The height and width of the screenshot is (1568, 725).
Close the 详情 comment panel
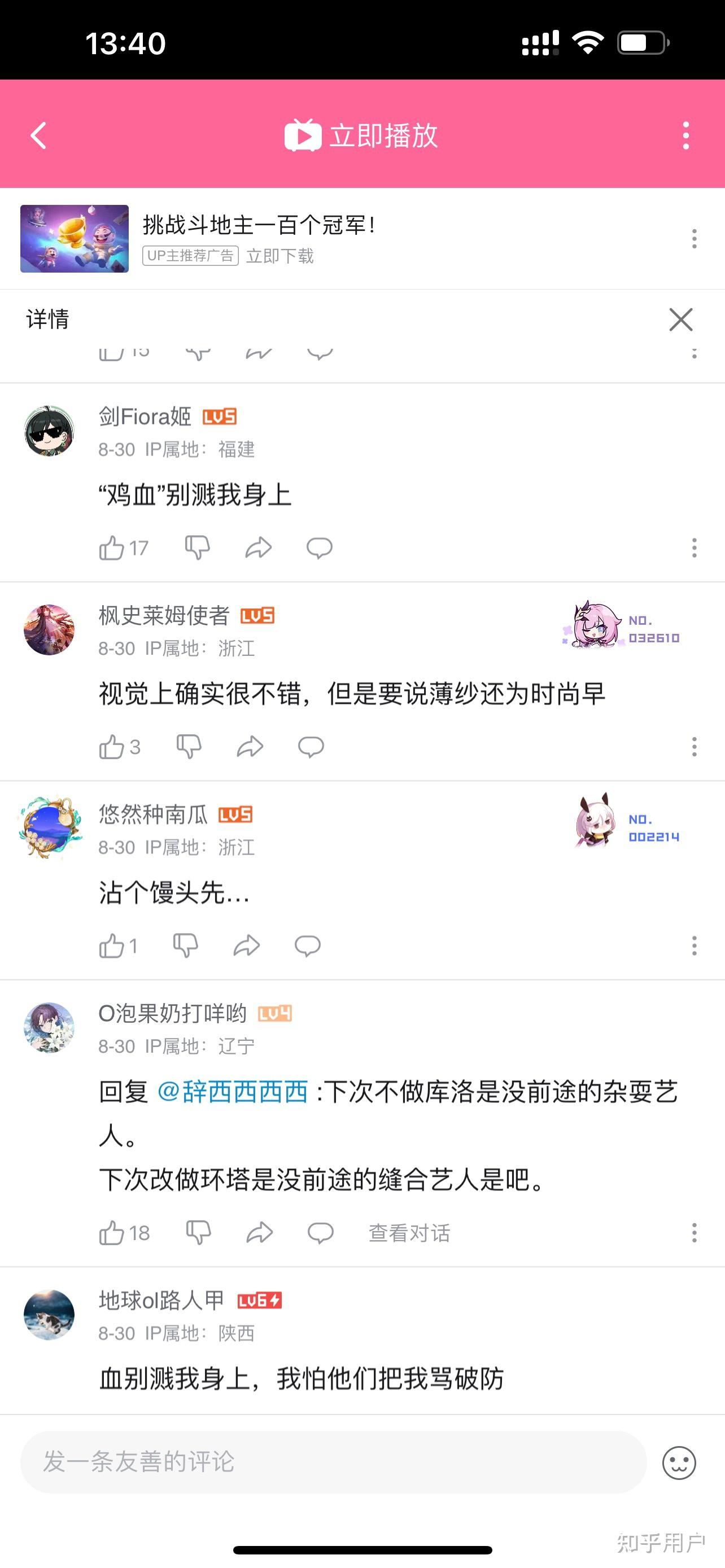pos(680,319)
